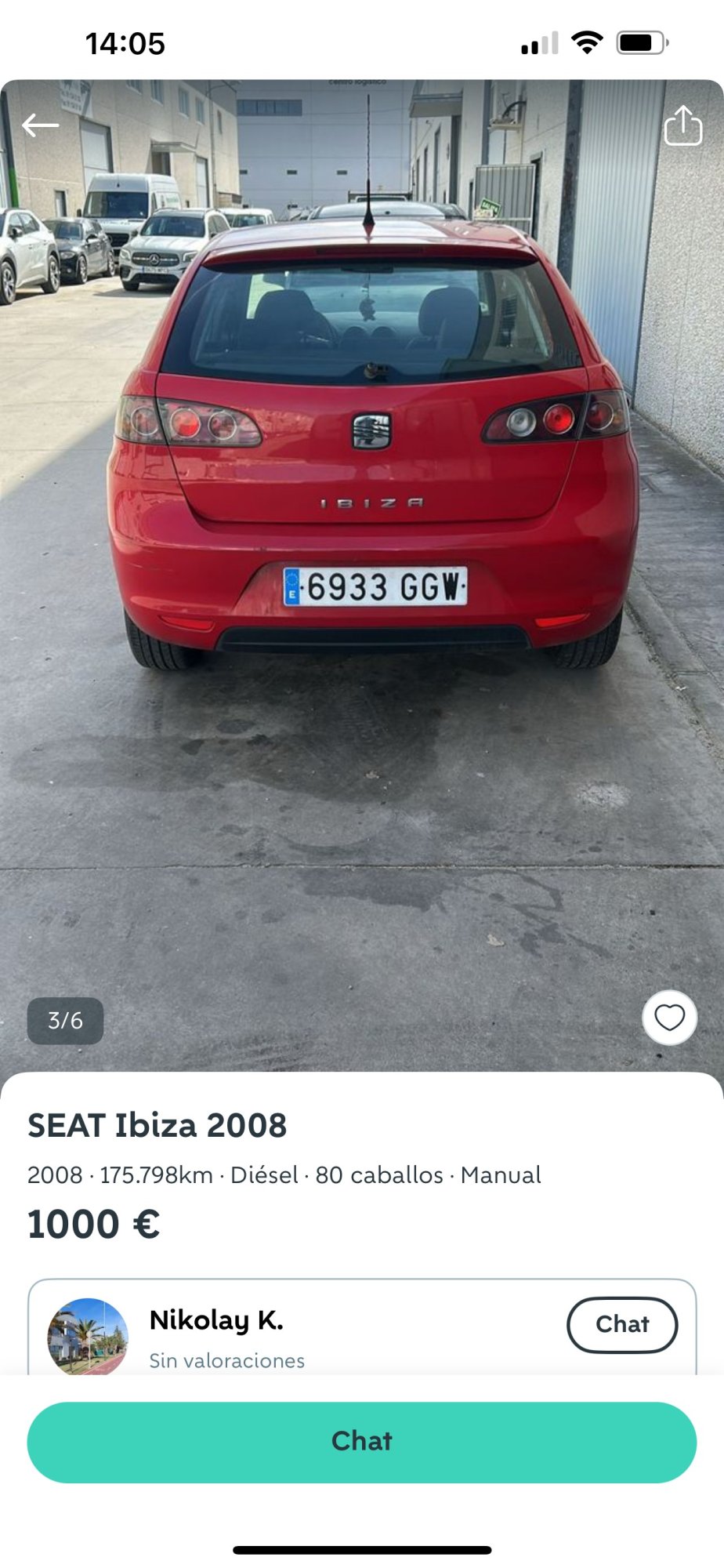The image size is (724, 1568).
Task: Open chat with the outlined Chat button
Action: point(622,1324)
